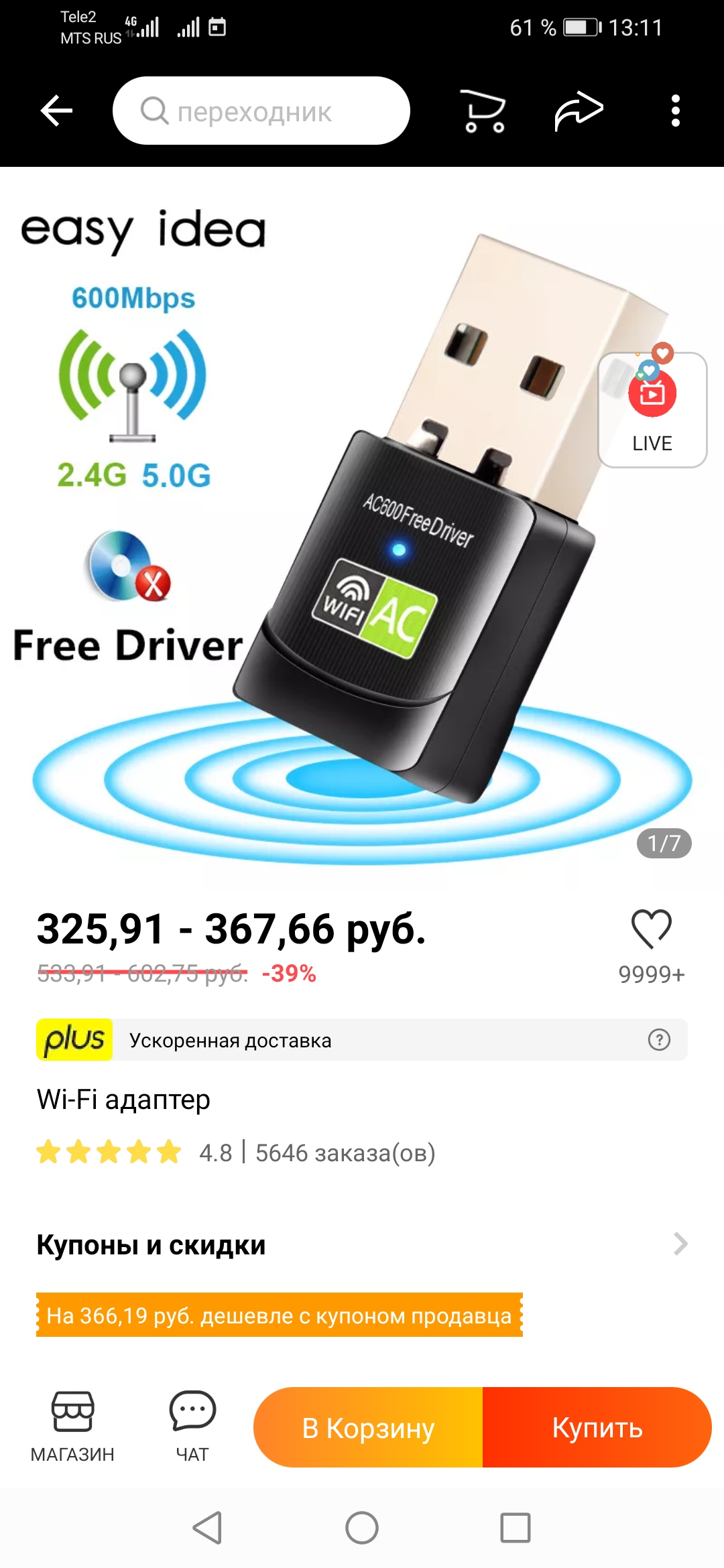
Task: Add the product to wishlist with the heart icon
Action: click(651, 929)
